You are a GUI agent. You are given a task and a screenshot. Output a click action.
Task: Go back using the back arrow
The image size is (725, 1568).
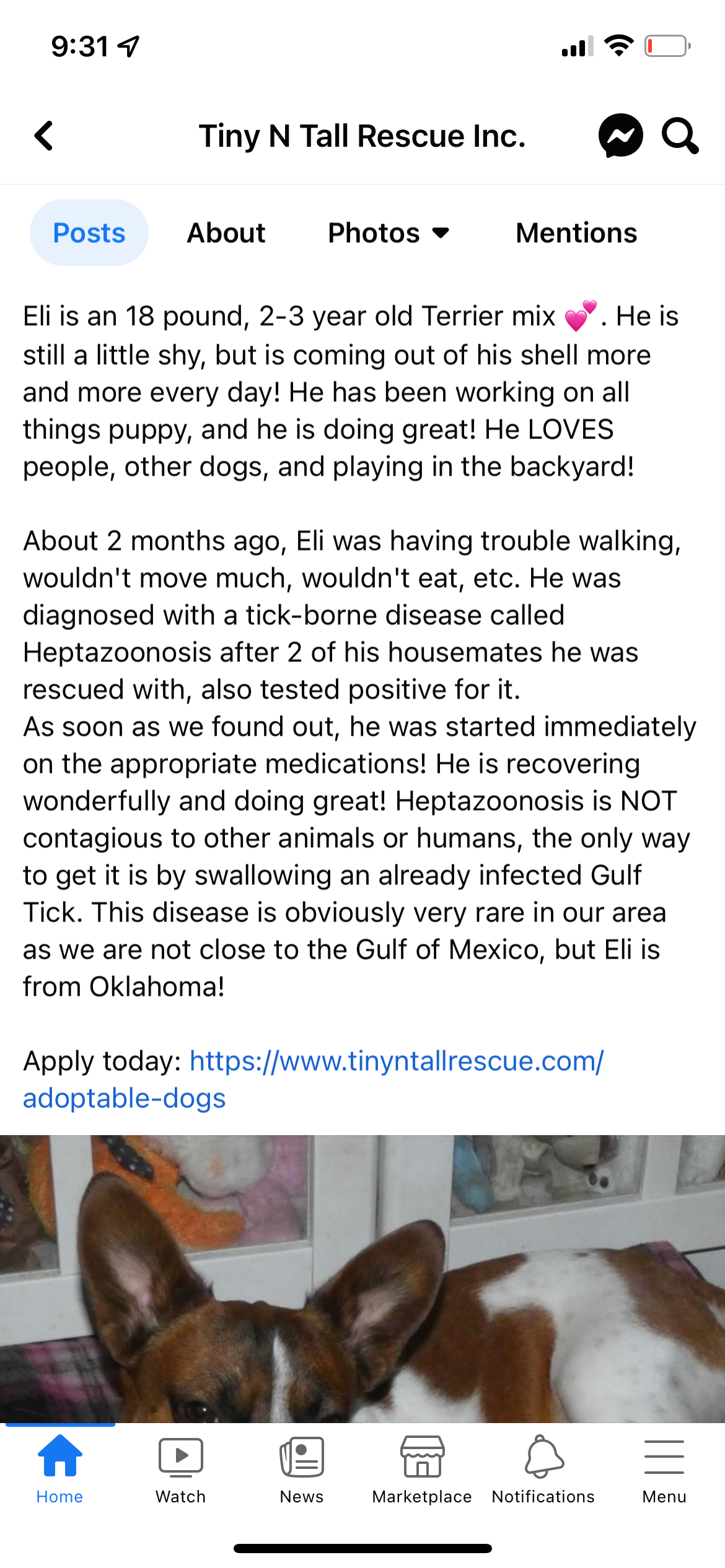[x=44, y=136]
